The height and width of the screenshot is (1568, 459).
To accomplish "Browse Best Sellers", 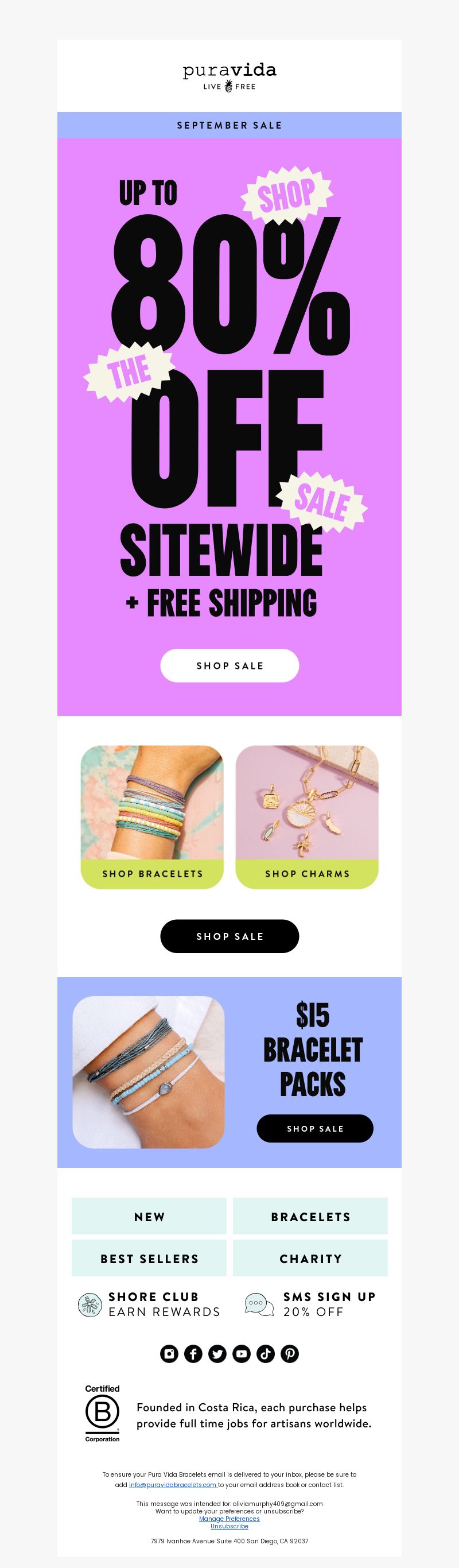I will (149, 1258).
